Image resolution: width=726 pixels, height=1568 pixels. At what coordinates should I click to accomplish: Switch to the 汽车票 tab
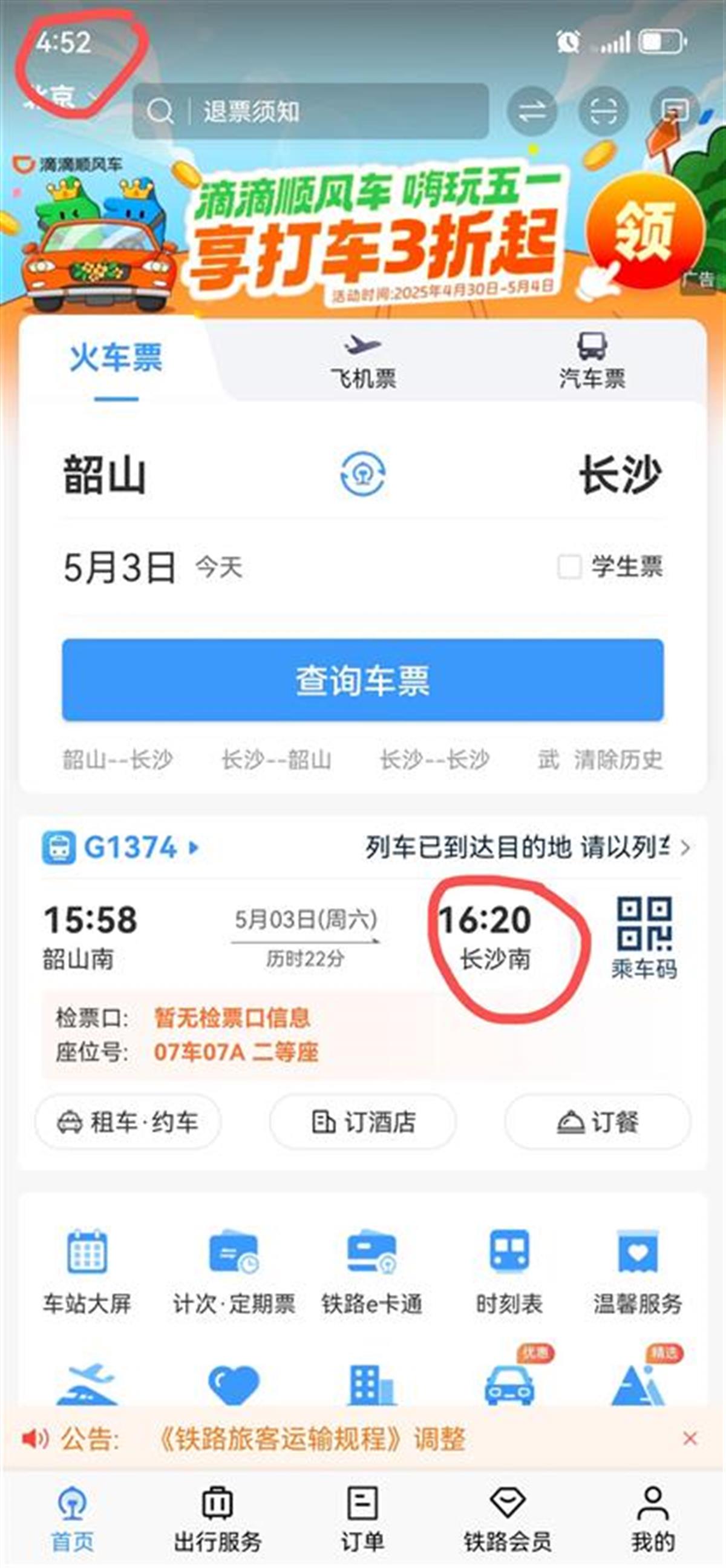[592, 362]
